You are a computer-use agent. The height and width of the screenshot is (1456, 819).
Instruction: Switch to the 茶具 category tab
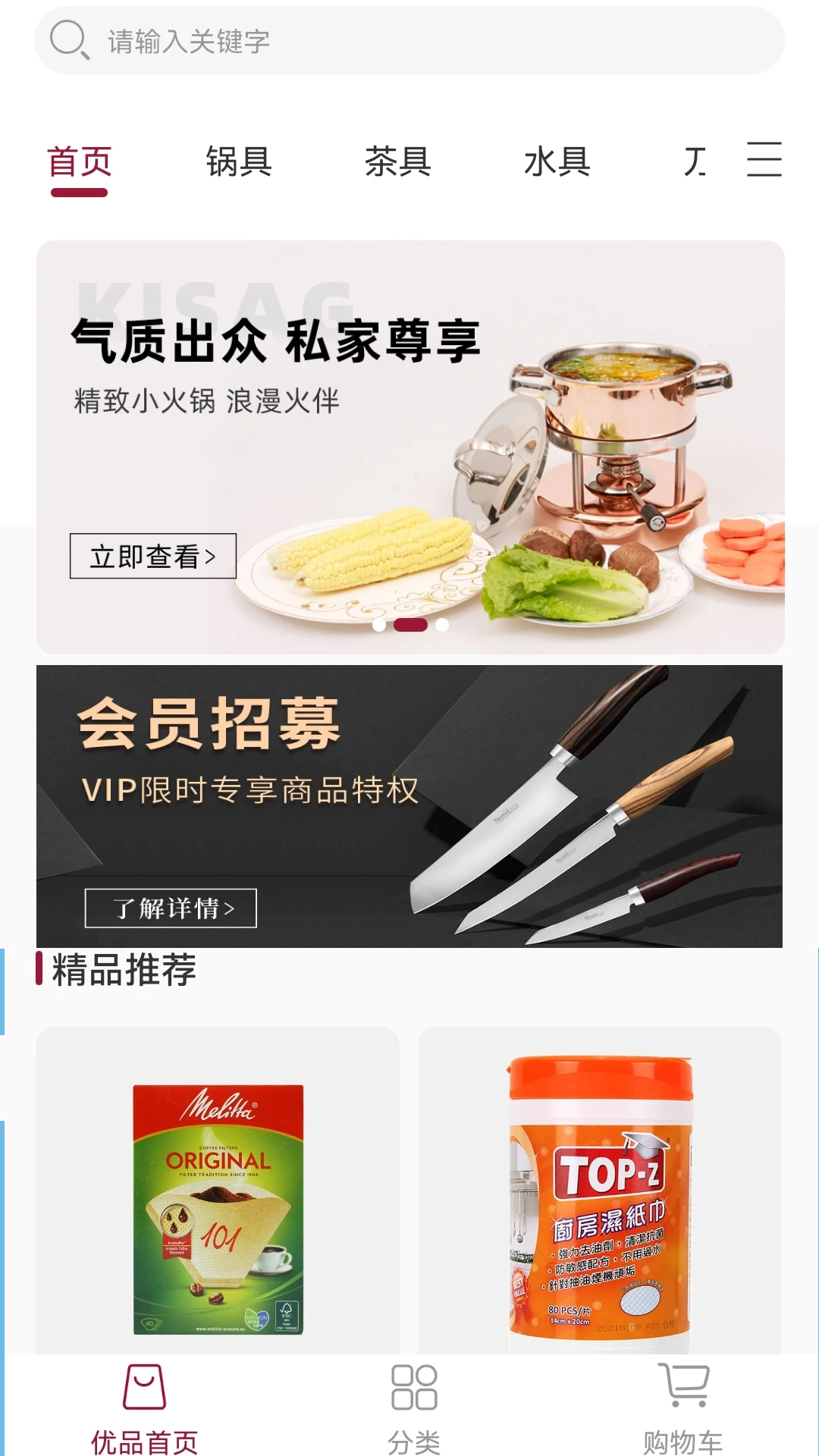pos(398,162)
